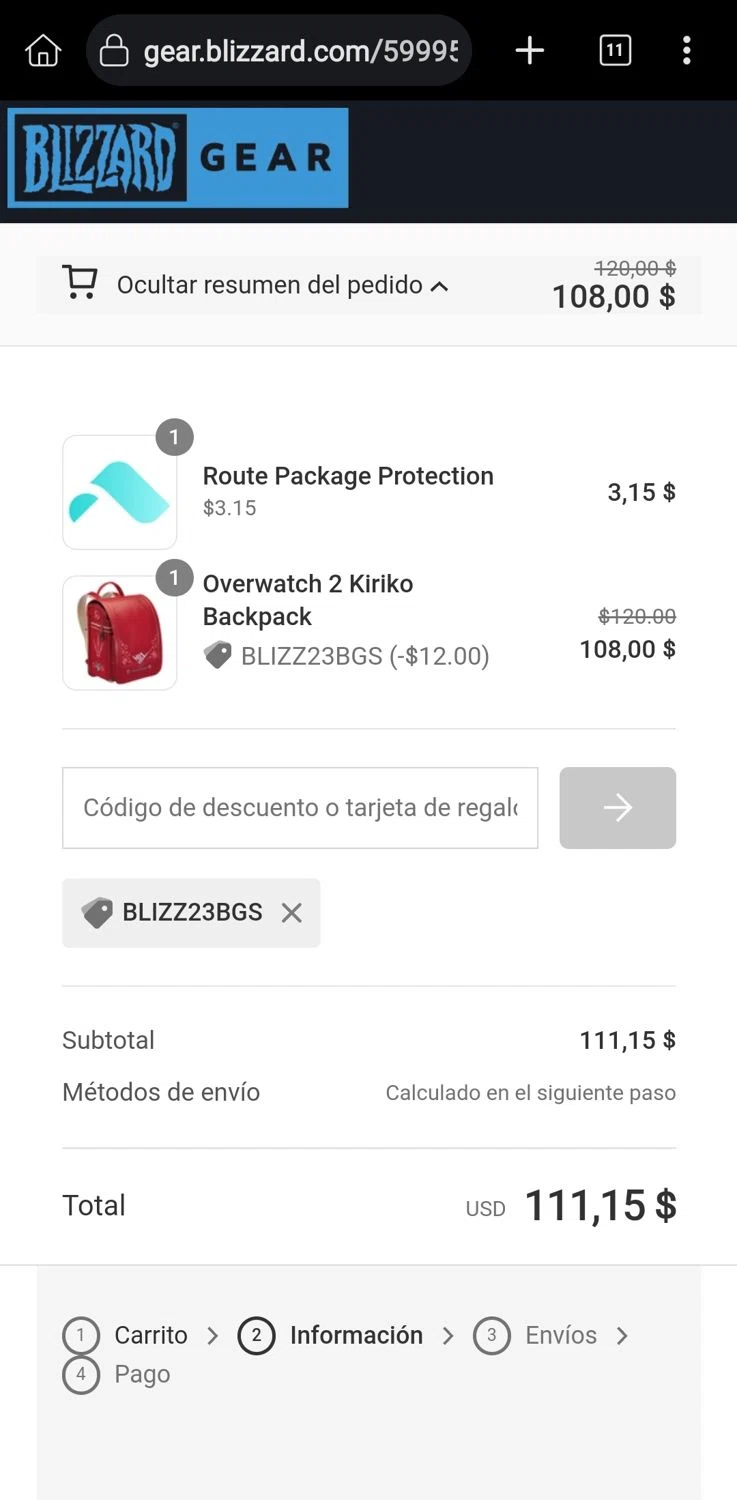Open the Blizzard Gear store homepage
This screenshot has height=1500, width=737.
(x=178, y=158)
